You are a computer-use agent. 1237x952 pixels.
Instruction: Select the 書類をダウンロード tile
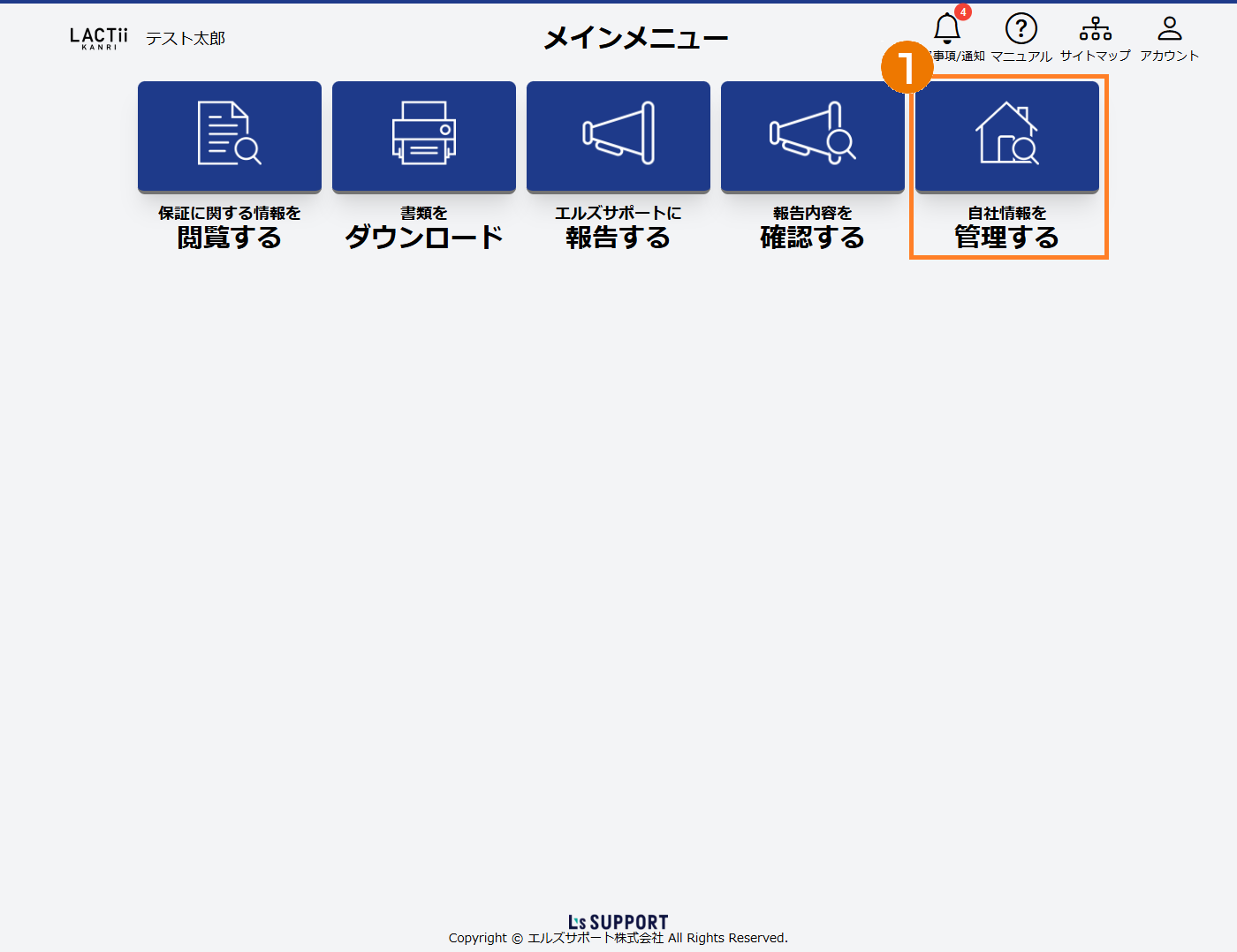[x=424, y=137]
